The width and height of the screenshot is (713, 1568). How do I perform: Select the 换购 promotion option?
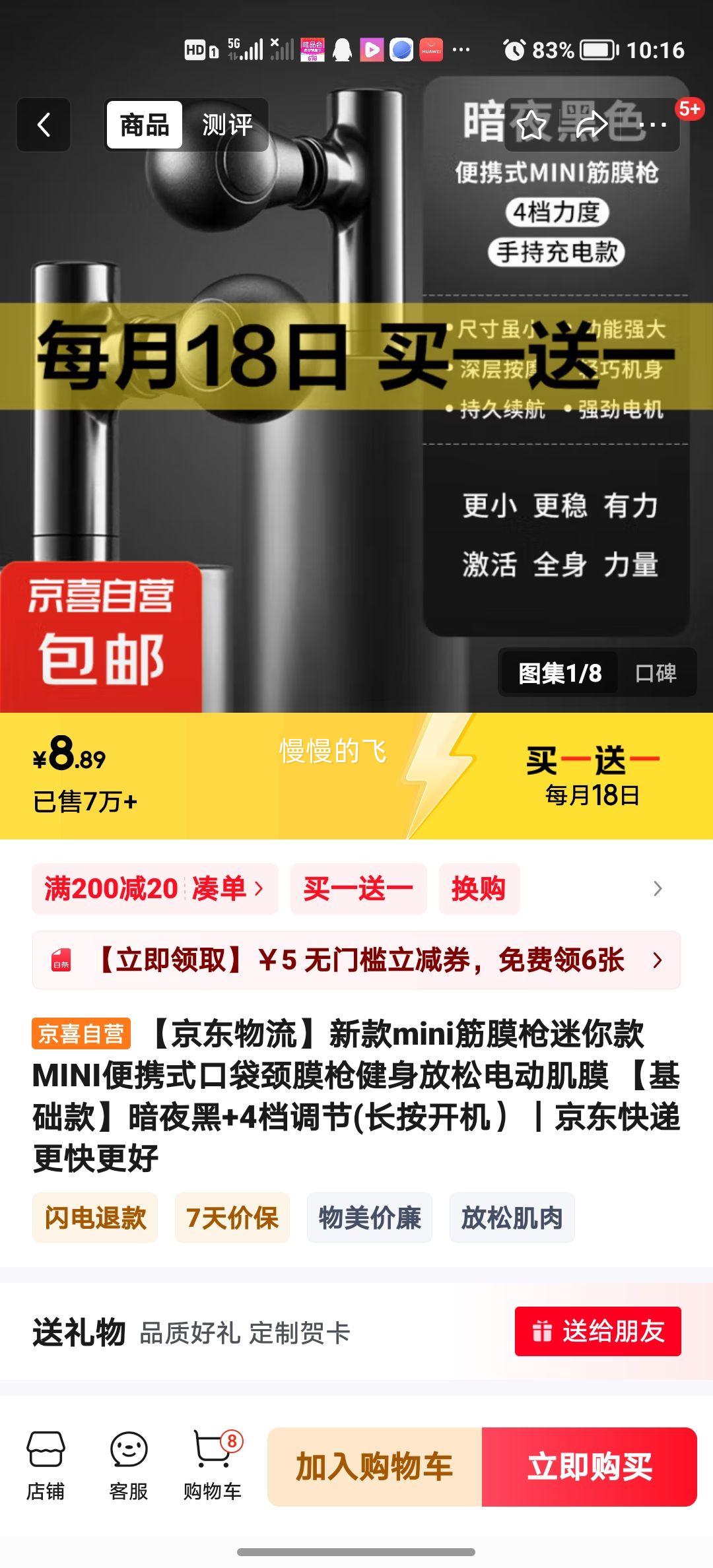pos(479,889)
